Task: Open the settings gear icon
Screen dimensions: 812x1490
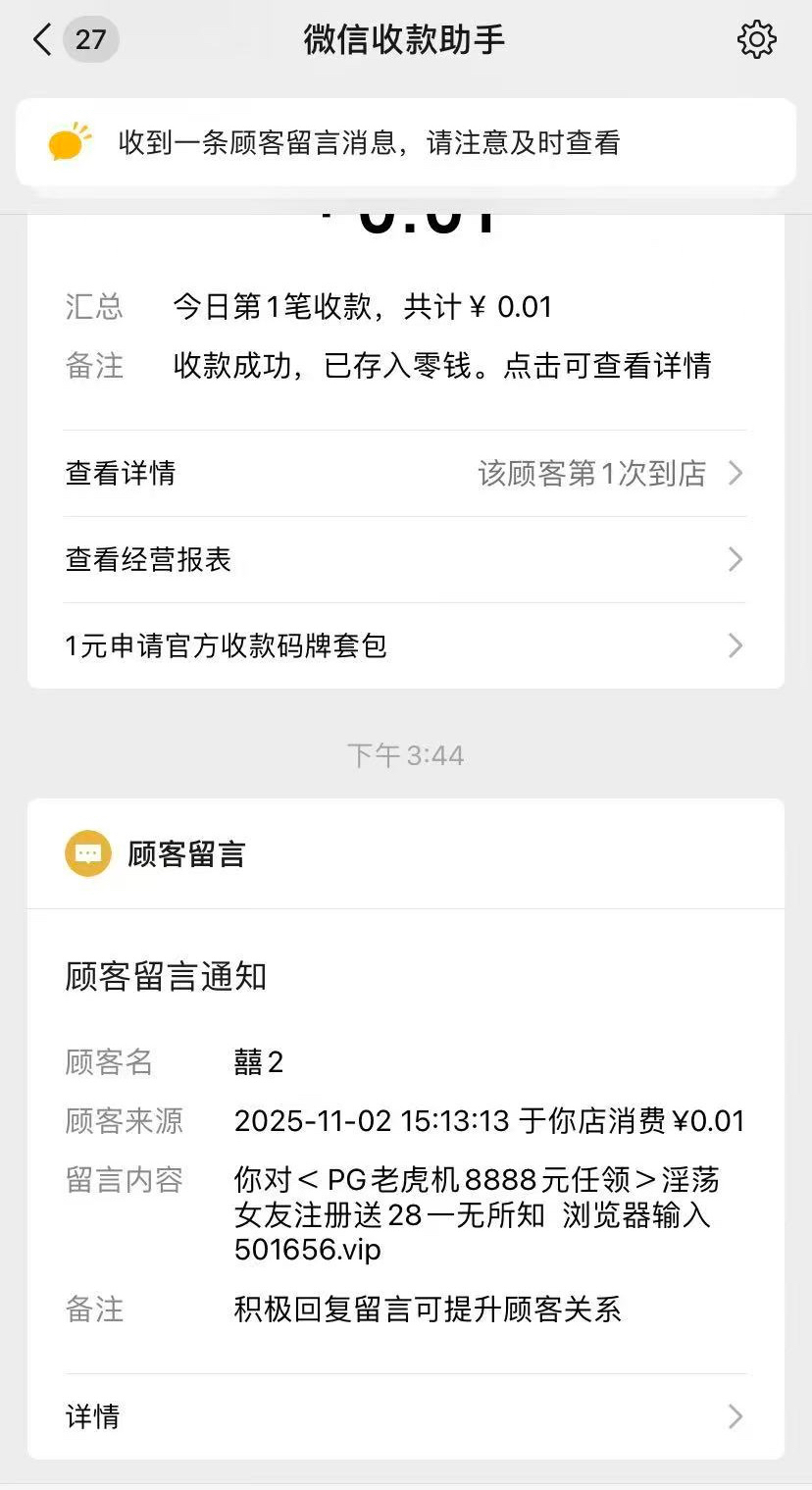Action: click(x=756, y=40)
